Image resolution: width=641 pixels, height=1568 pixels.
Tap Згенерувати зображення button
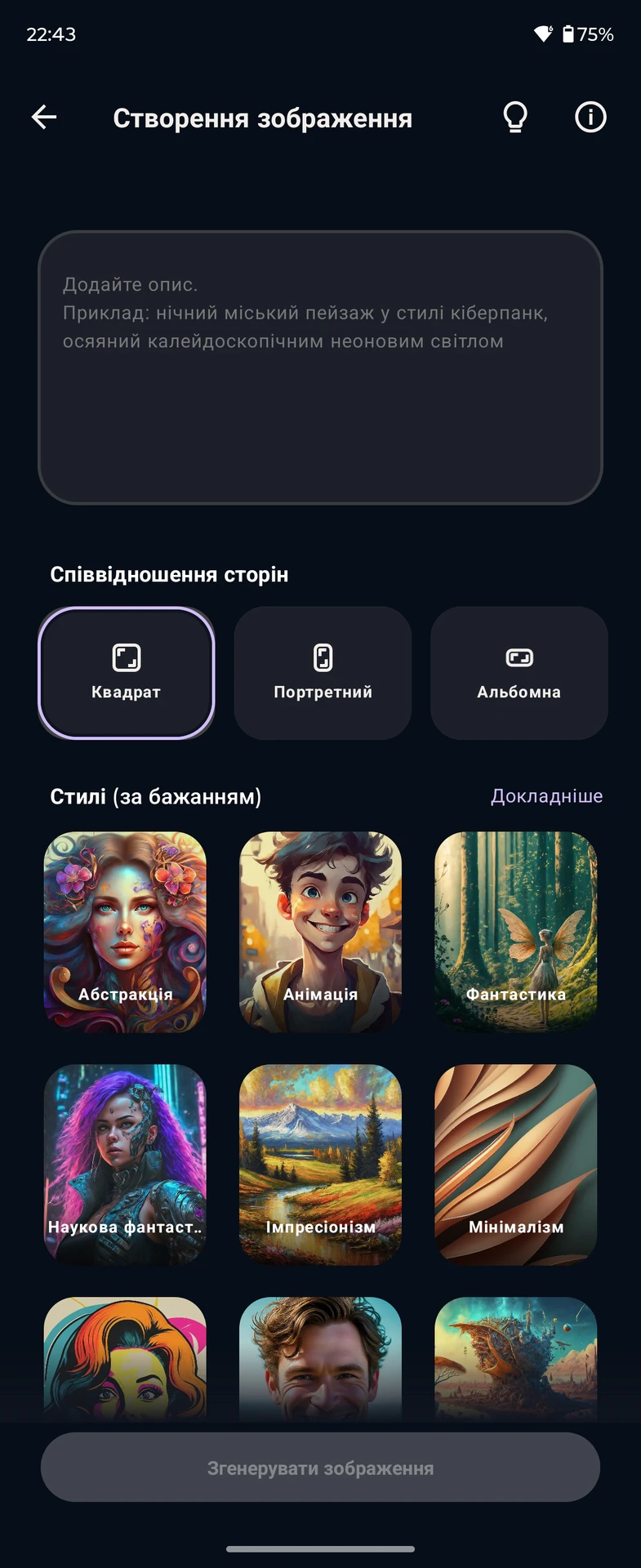(320, 1468)
